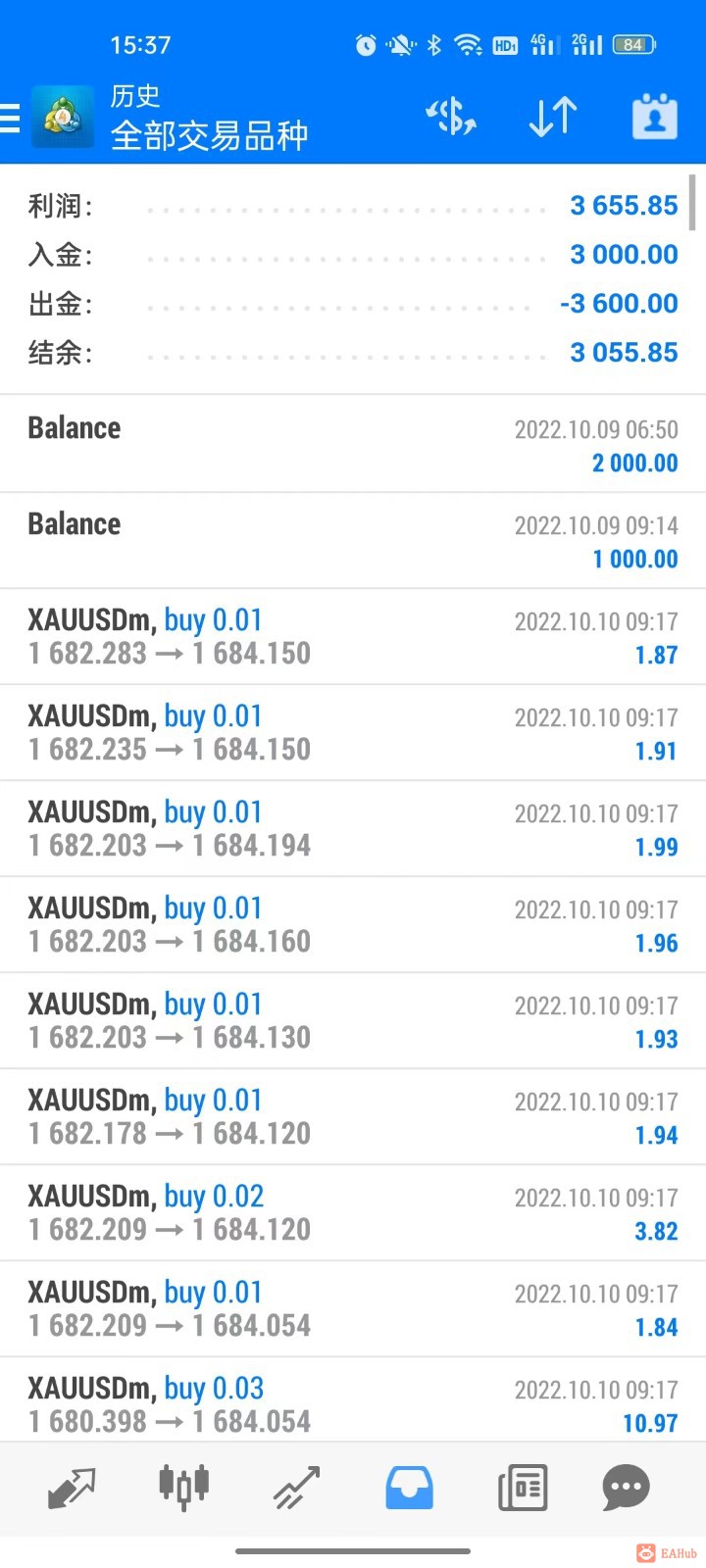Image resolution: width=706 pixels, height=1568 pixels.
Task: Open the trade closed at 1 684.160
Action: [x=353, y=925]
